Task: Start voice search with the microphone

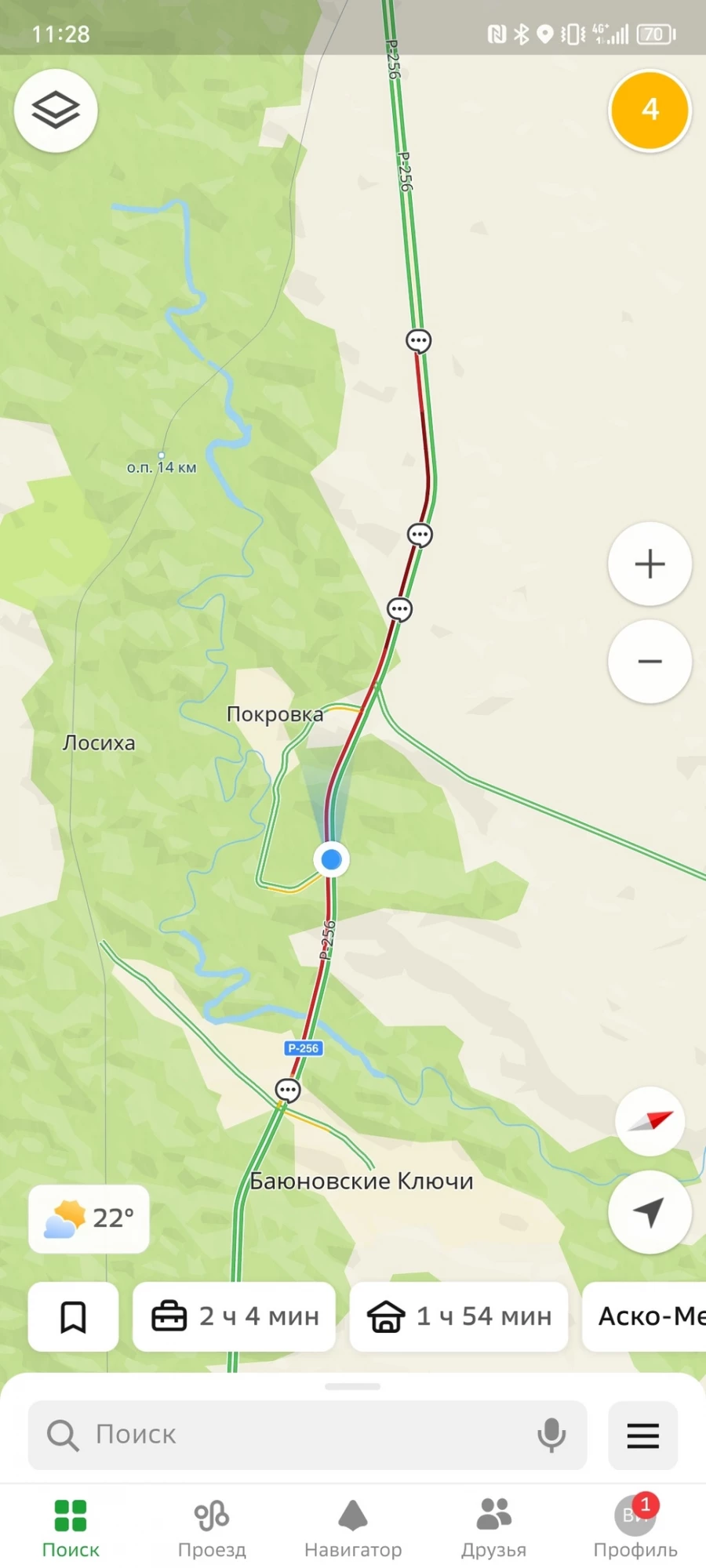Action: coord(551,1435)
